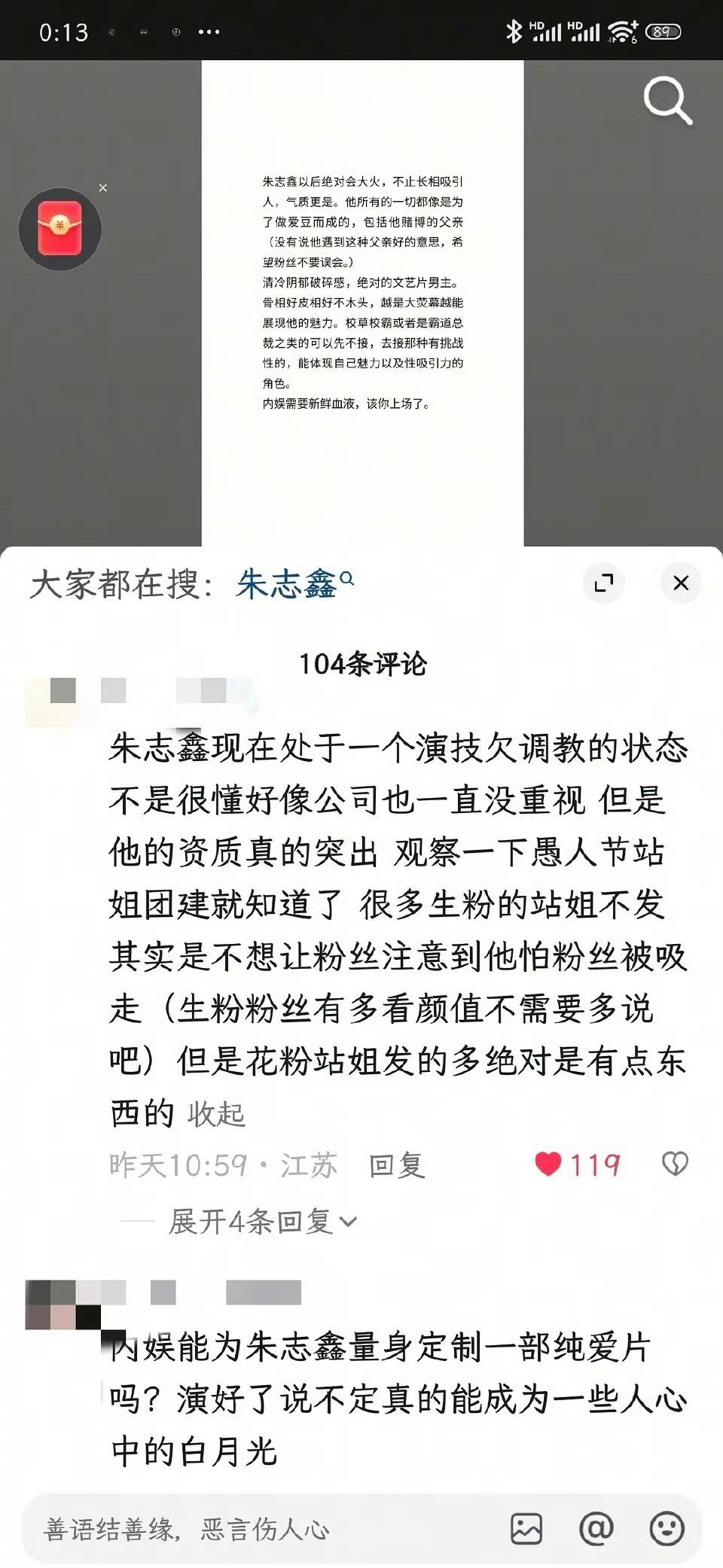Like the comment with 119 likes
This screenshot has width=723, height=1568.
click(x=548, y=1164)
